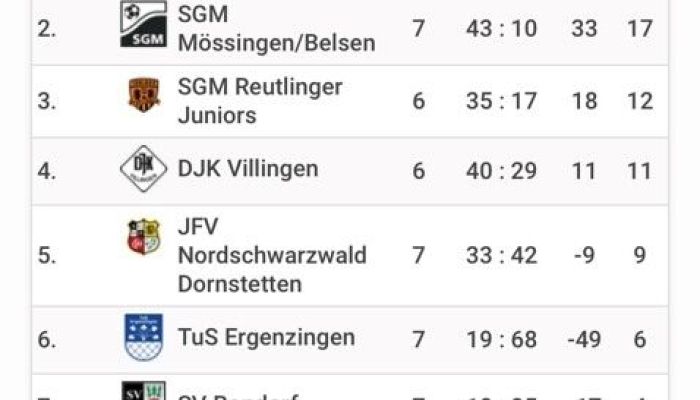Open SGM Mössingen/Belsen team row
This screenshot has width=700, height=400.
pyautogui.click(x=350, y=29)
